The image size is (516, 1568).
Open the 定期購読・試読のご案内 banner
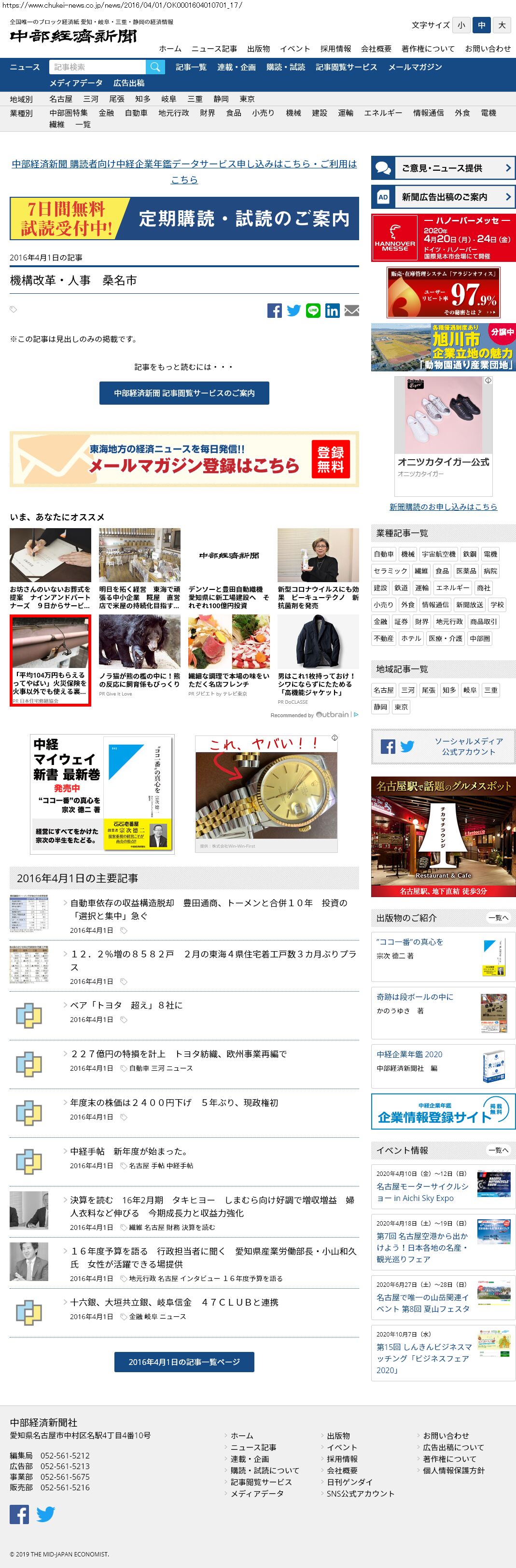(x=184, y=218)
